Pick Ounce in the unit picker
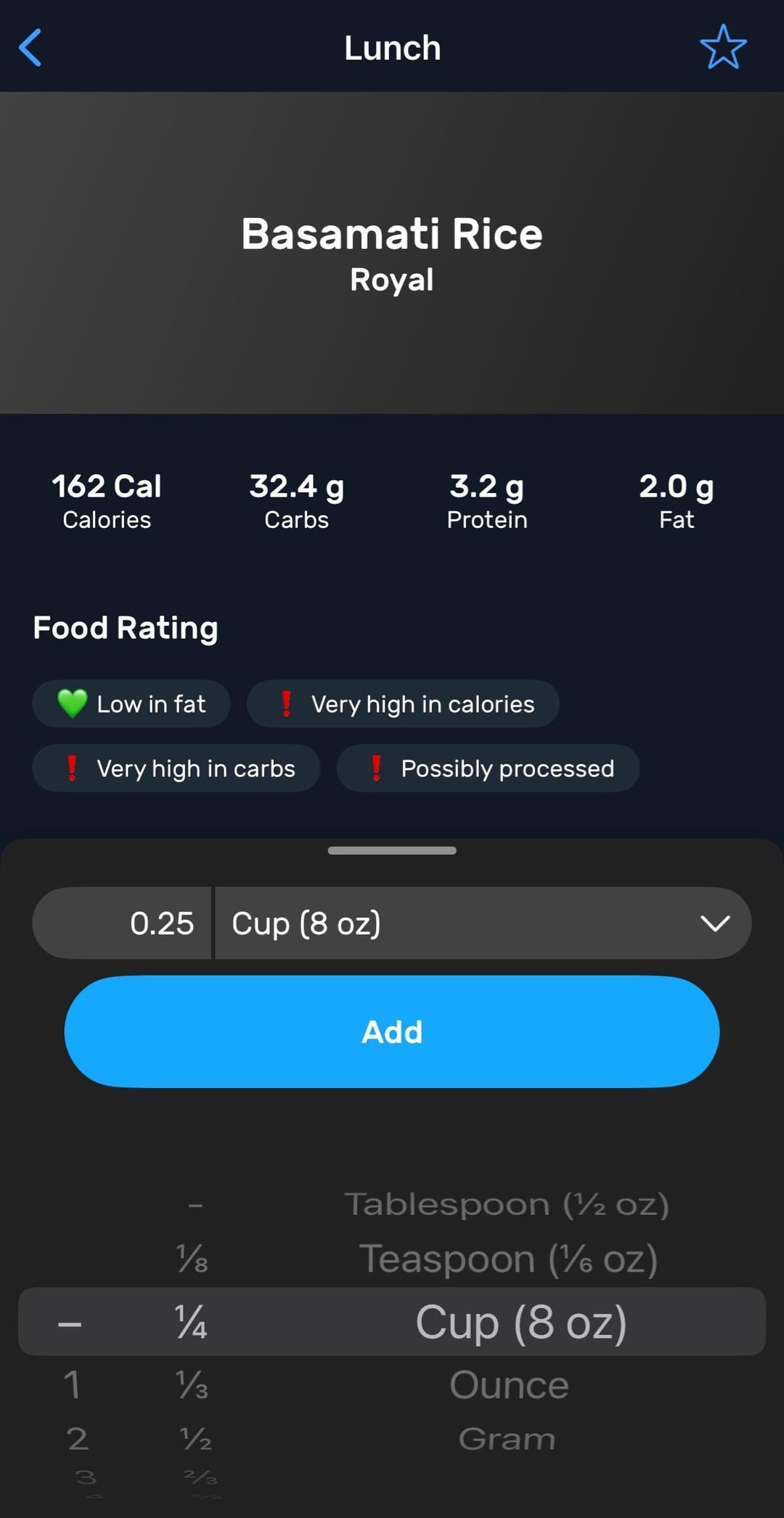Viewport: 784px width, 1518px height. click(x=508, y=1384)
